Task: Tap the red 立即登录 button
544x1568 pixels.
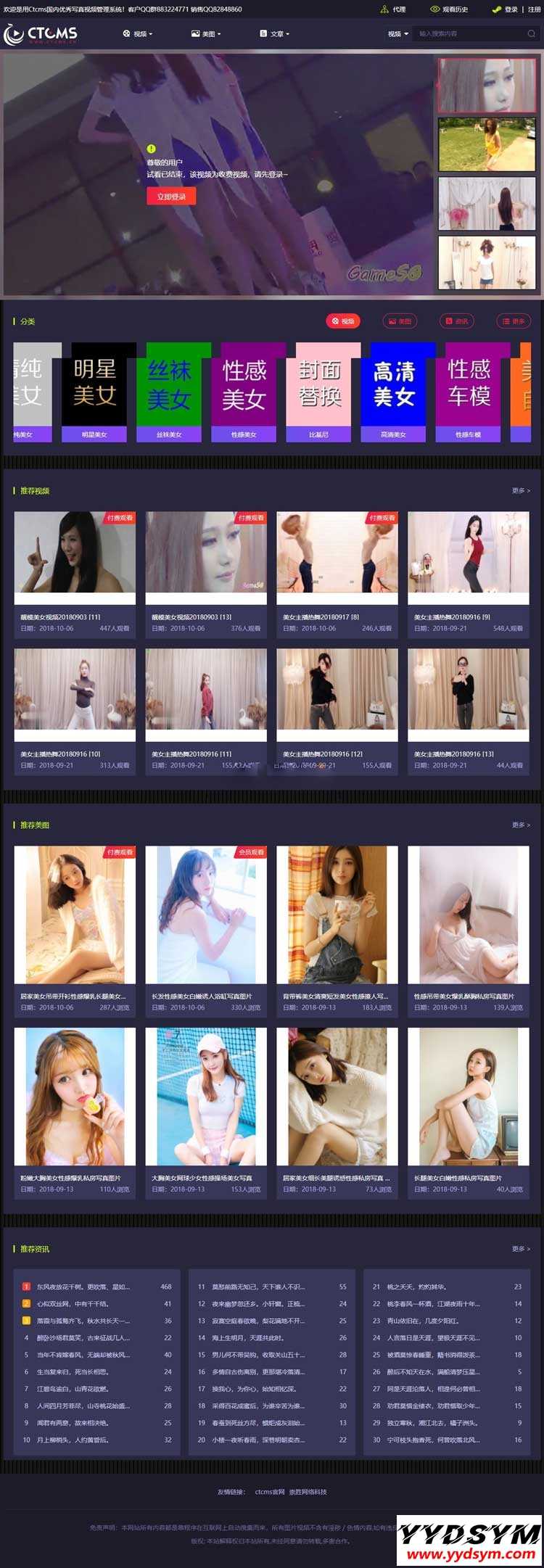Action: click(171, 197)
